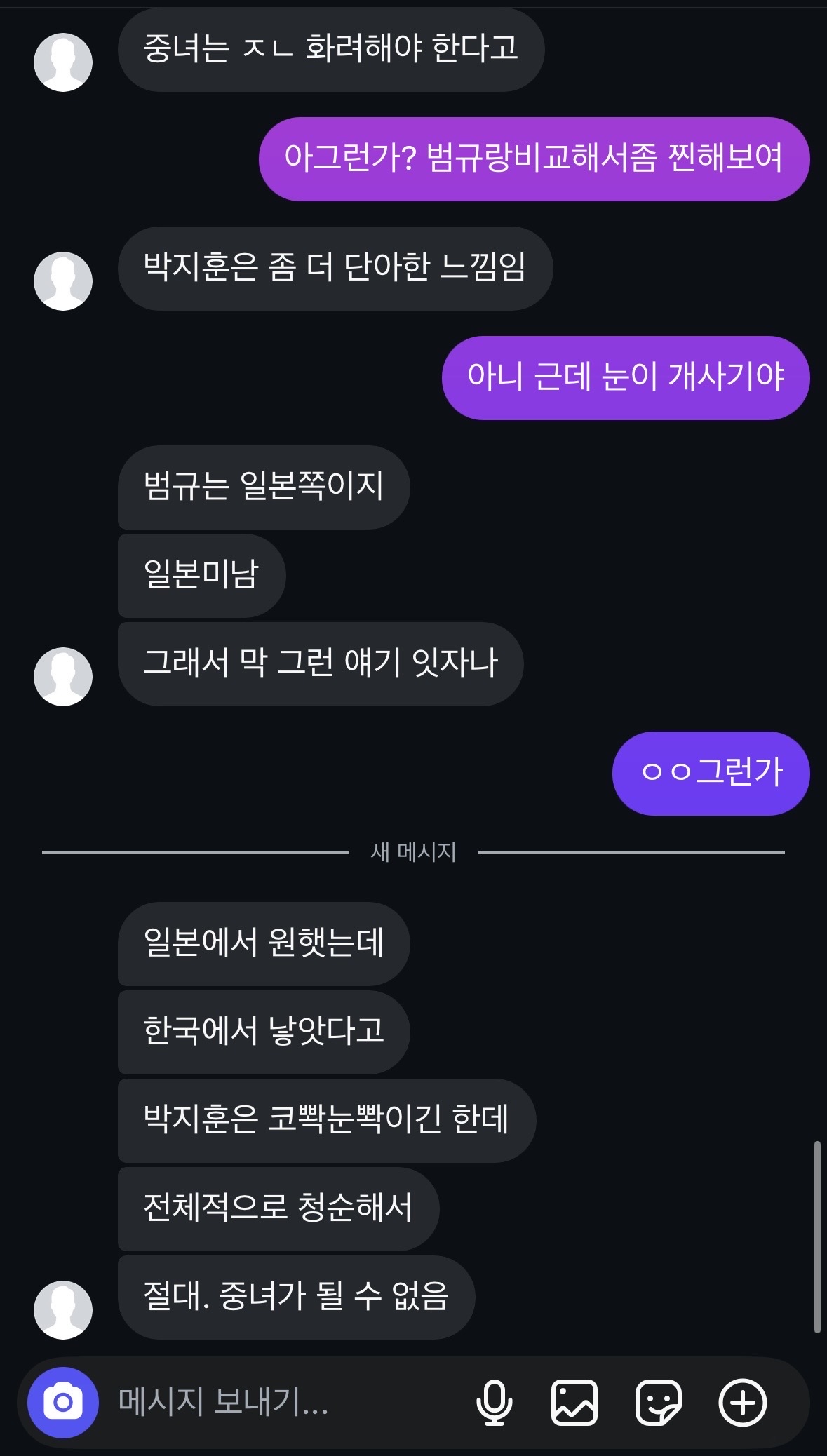Open the photo gallery picker
827x1456 pixels.
coord(575,1403)
